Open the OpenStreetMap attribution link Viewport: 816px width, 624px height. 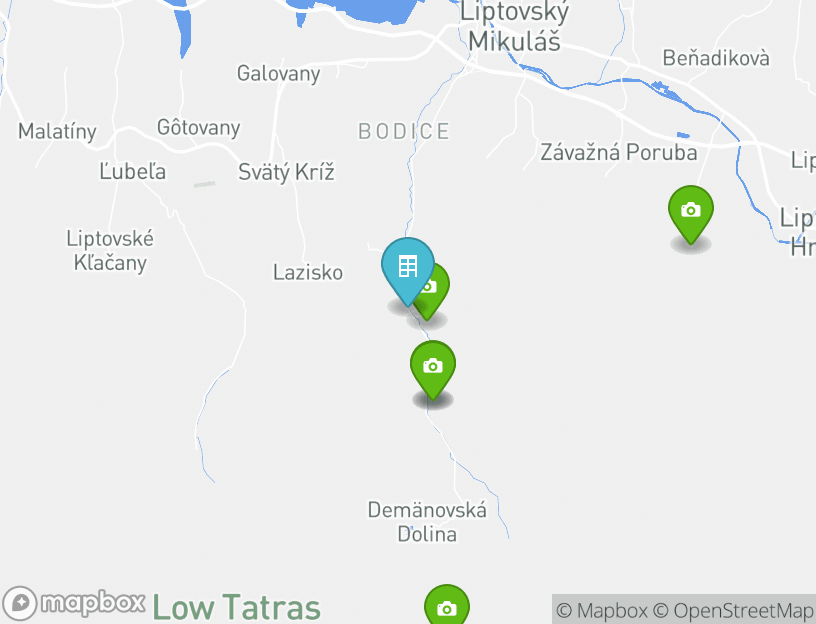tap(733, 610)
